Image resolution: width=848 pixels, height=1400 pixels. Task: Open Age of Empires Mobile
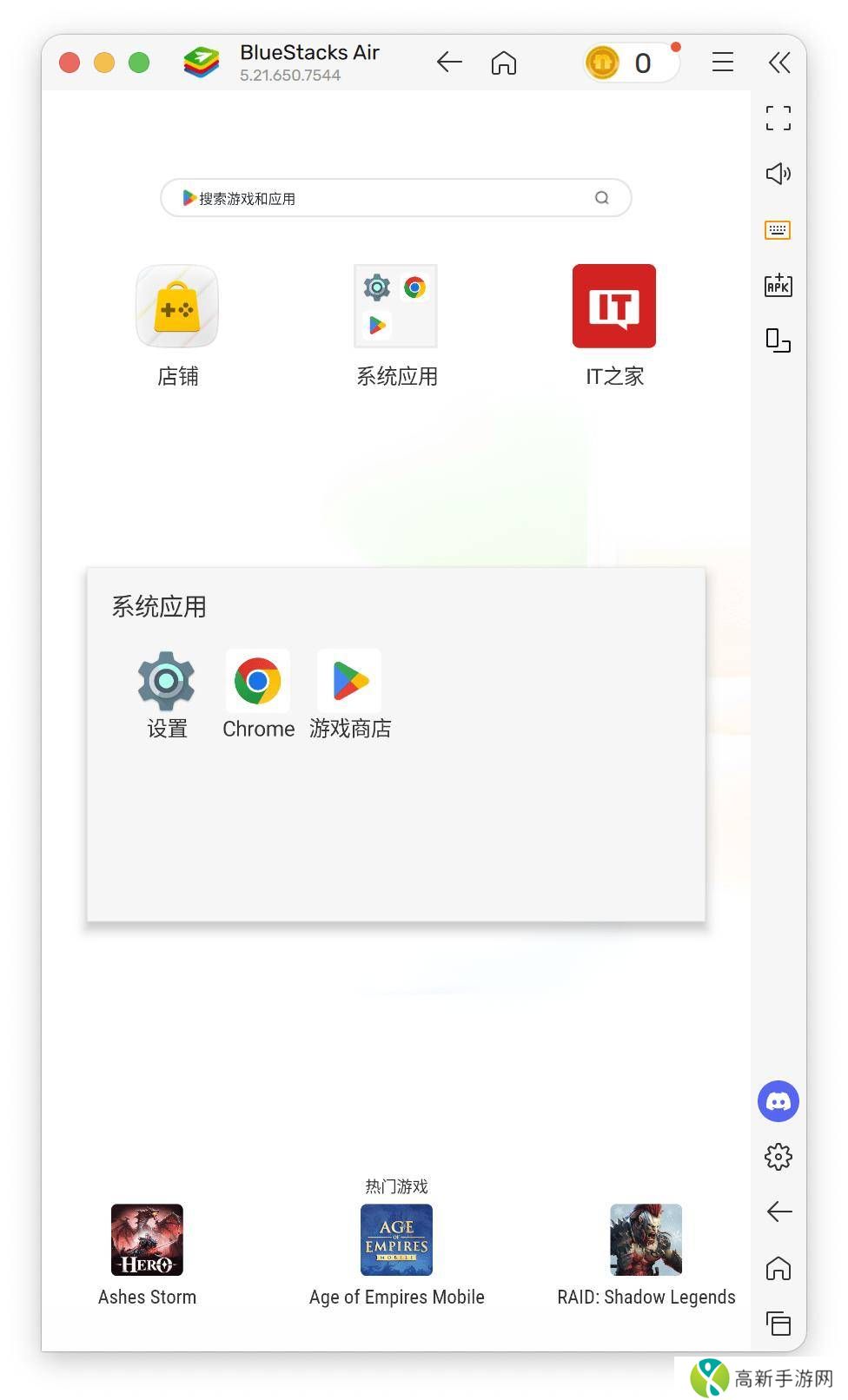pos(396,1239)
